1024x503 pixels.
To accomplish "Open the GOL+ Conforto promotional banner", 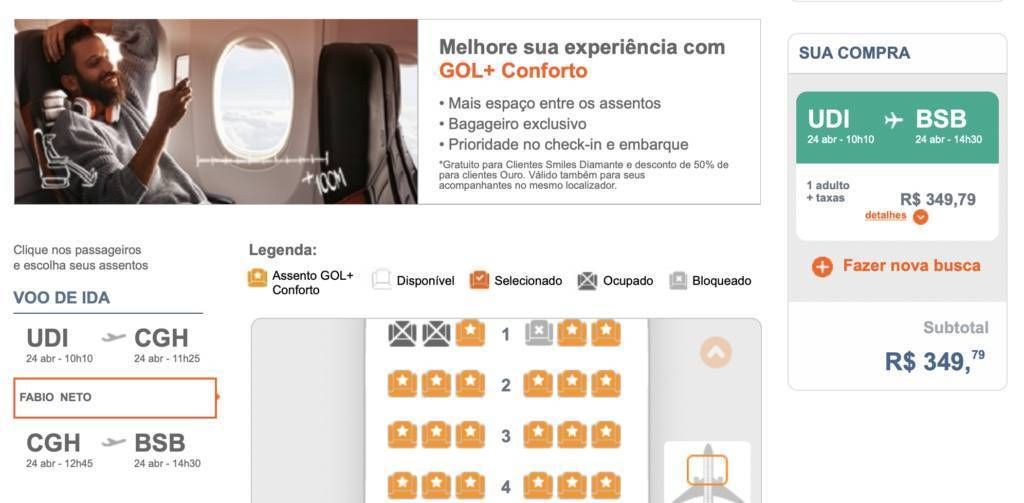I will 387,111.
